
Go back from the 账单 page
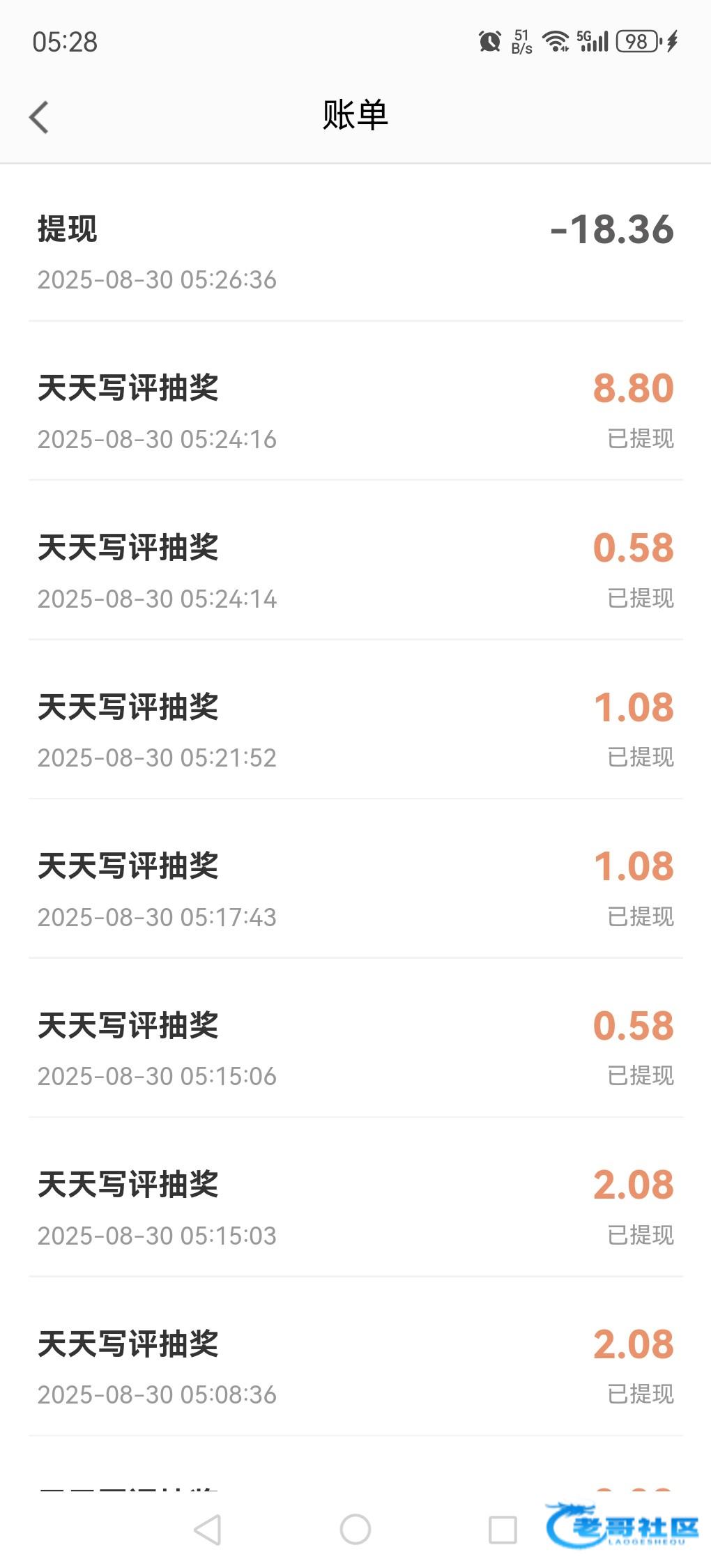click(39, 117)
